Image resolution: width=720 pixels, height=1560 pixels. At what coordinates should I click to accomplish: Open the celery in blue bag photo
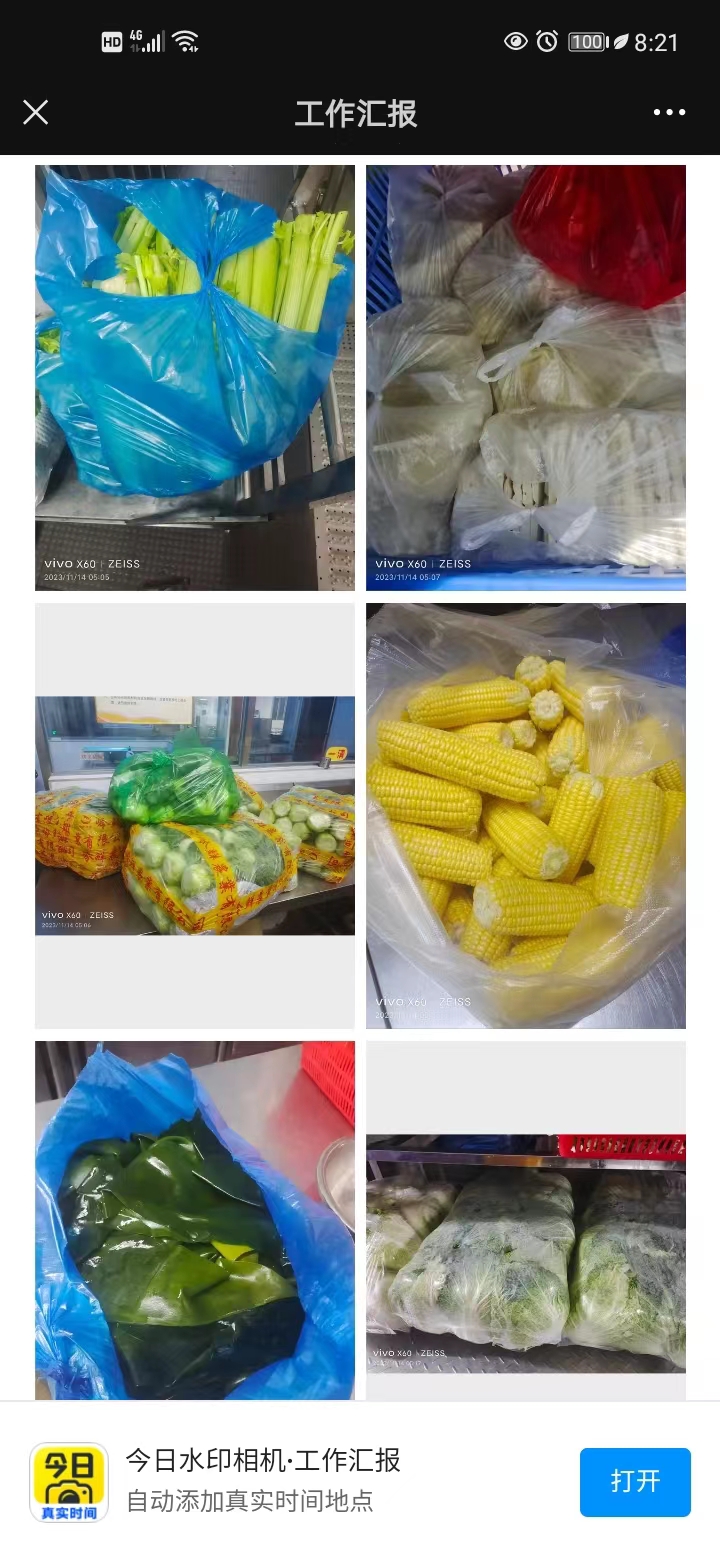(x=195, y=377)
